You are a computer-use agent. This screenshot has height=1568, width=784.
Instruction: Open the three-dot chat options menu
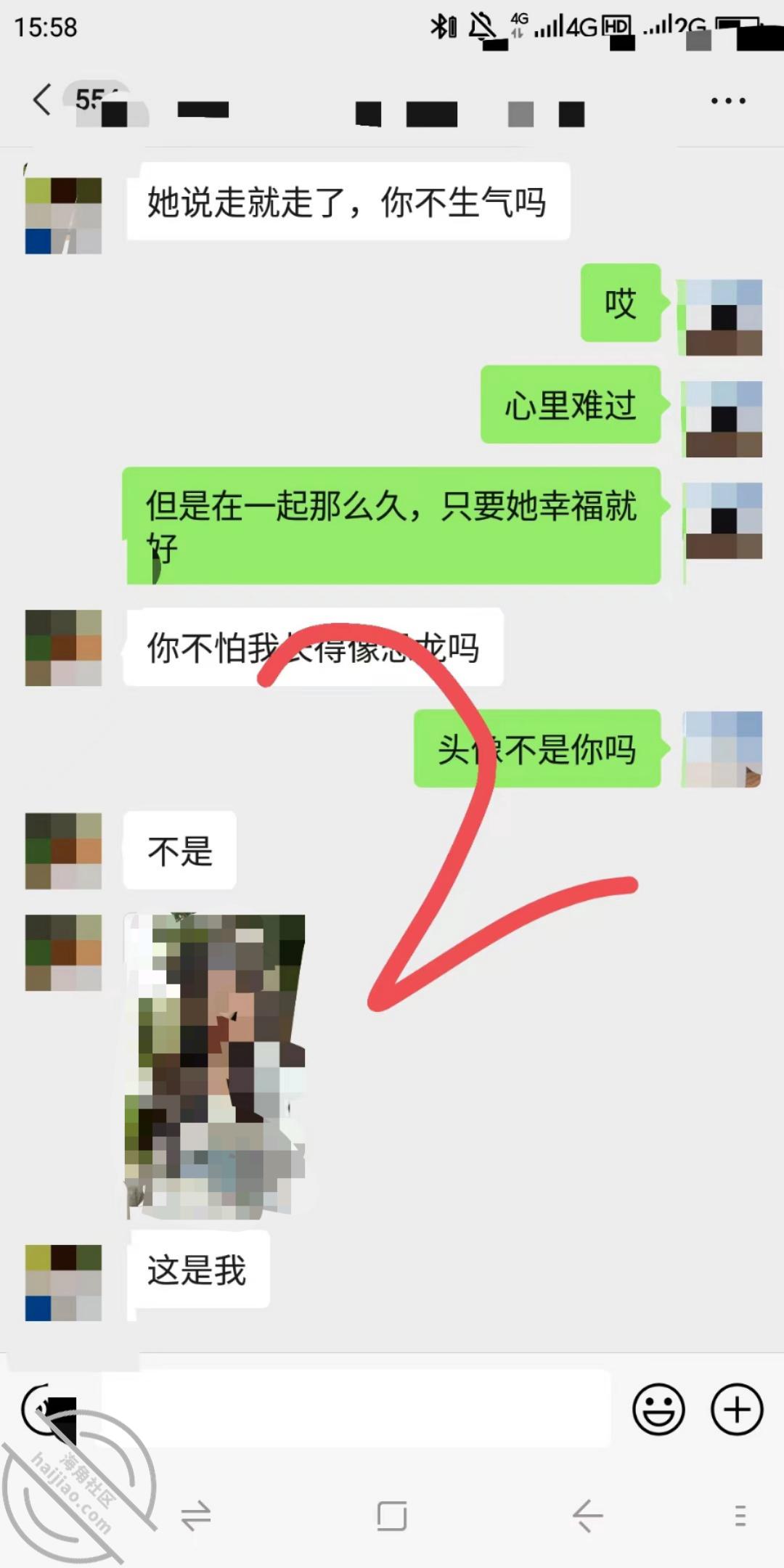[728, 101]
